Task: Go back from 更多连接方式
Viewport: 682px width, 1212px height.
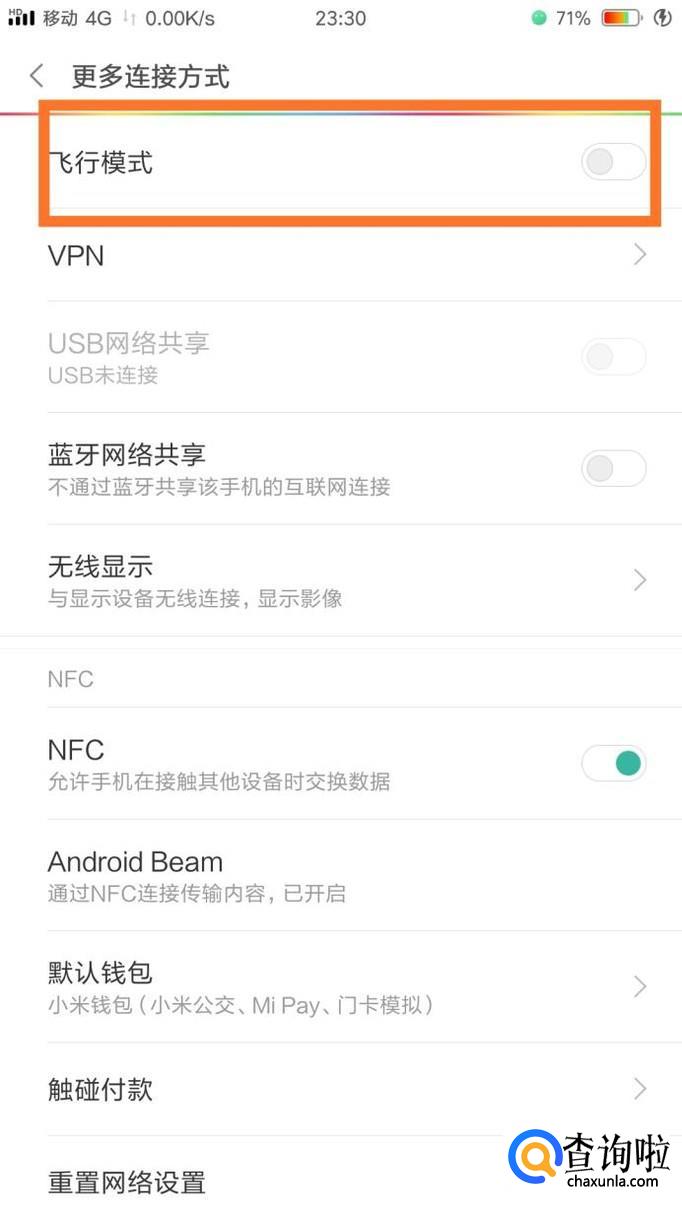Action: click(37, 76)
